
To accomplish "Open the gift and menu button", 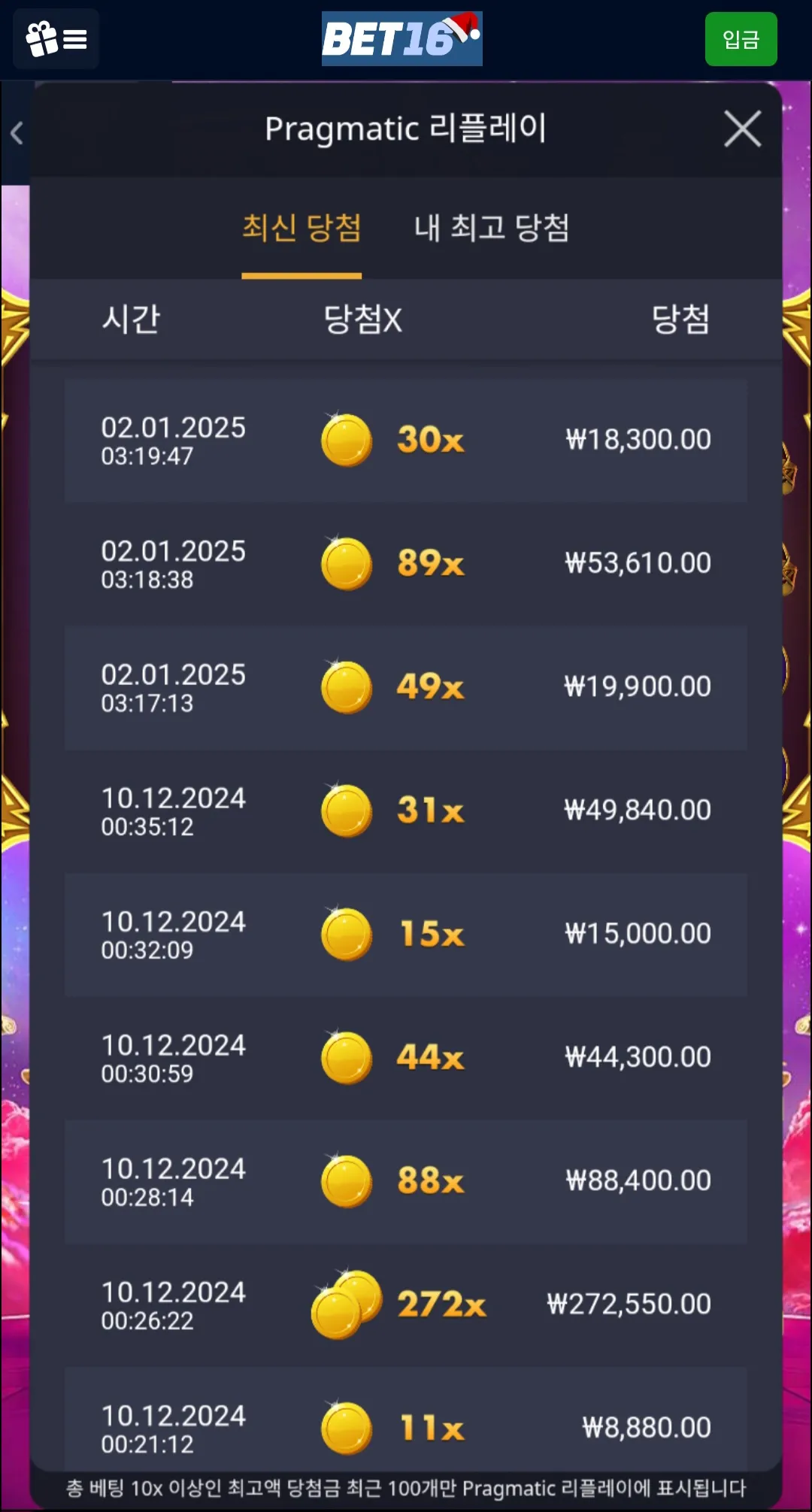I will [x=56, y=39].
